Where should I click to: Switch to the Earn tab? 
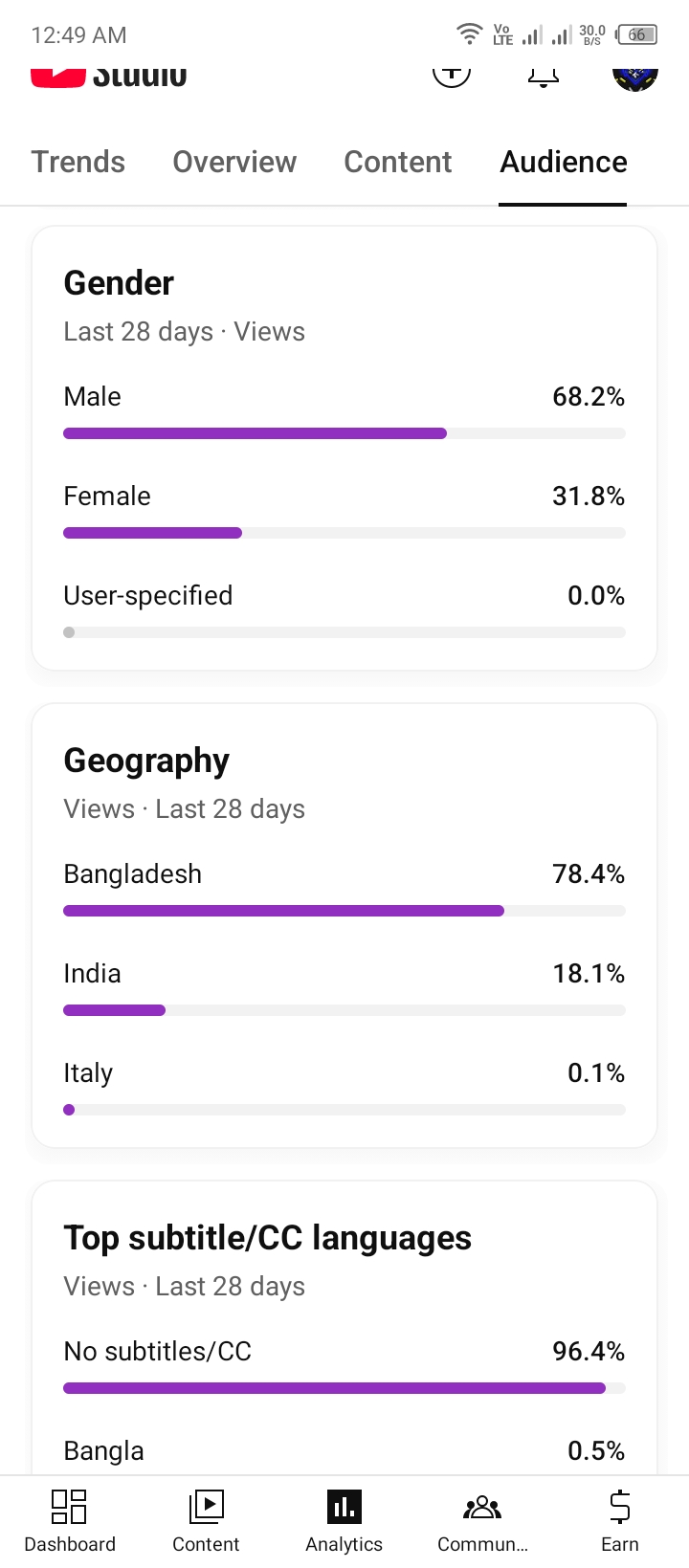[620, 1521]
